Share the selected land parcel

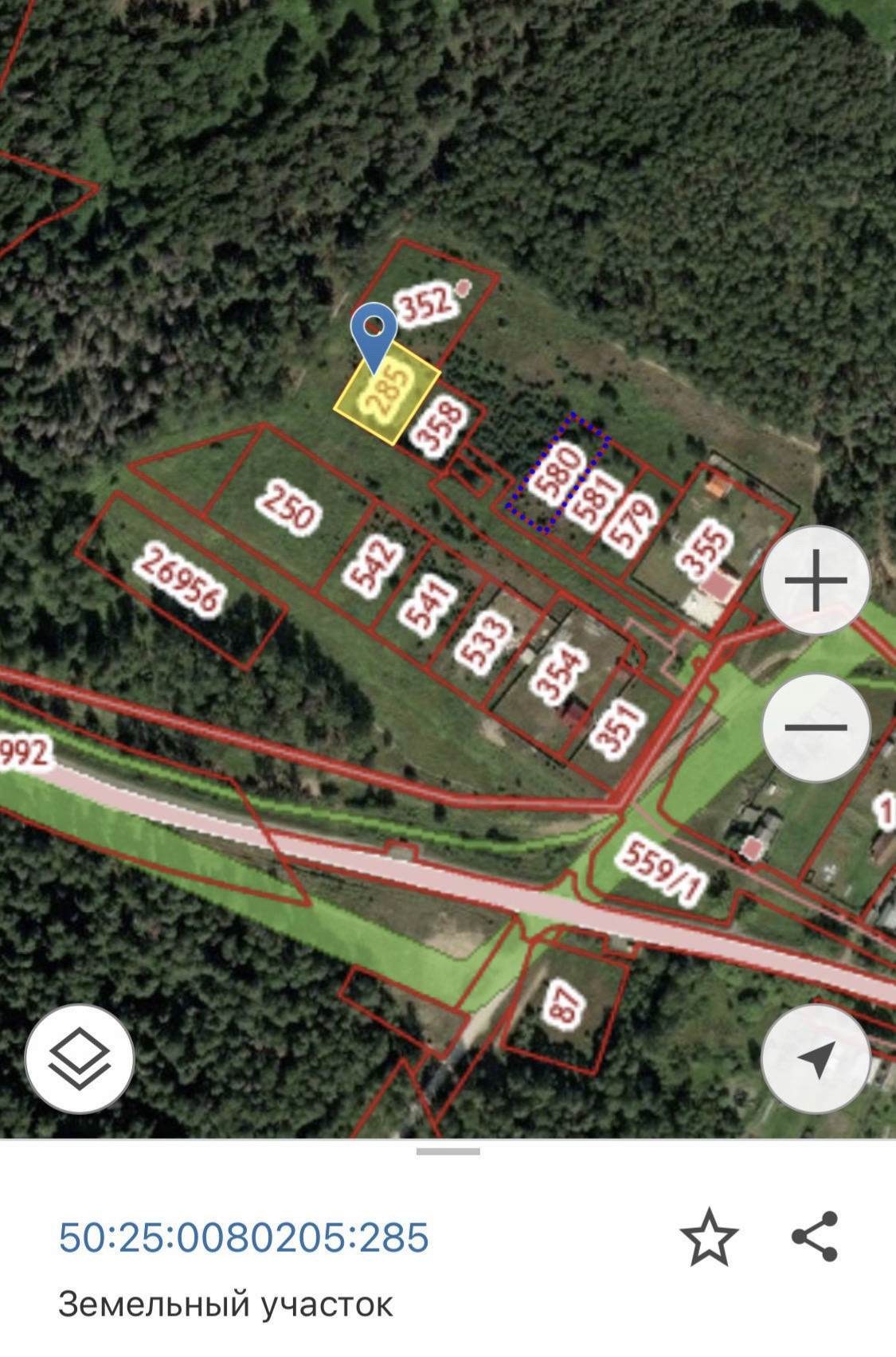[815, 1237]
